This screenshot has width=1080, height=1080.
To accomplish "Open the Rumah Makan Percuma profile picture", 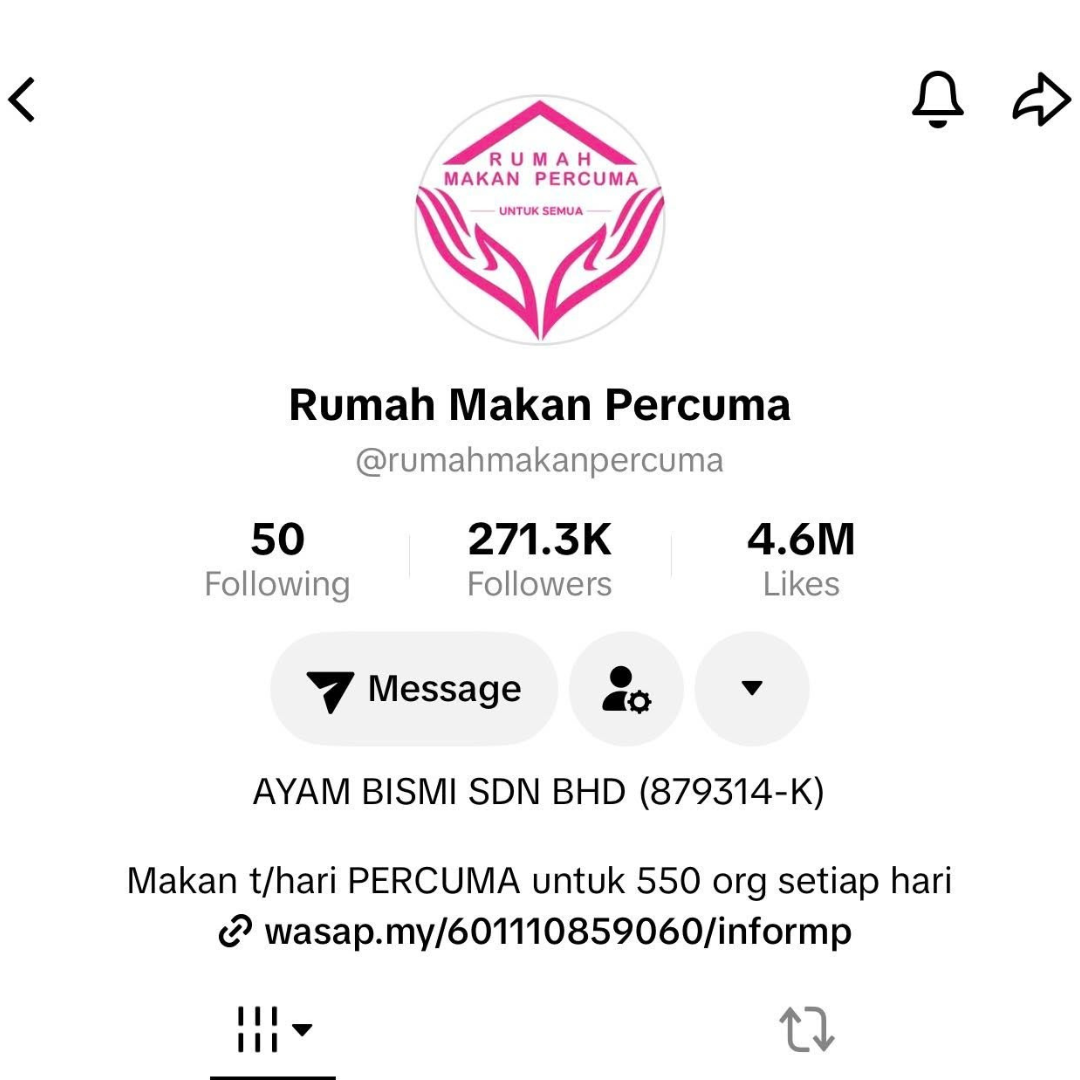I will coord(540,220).
